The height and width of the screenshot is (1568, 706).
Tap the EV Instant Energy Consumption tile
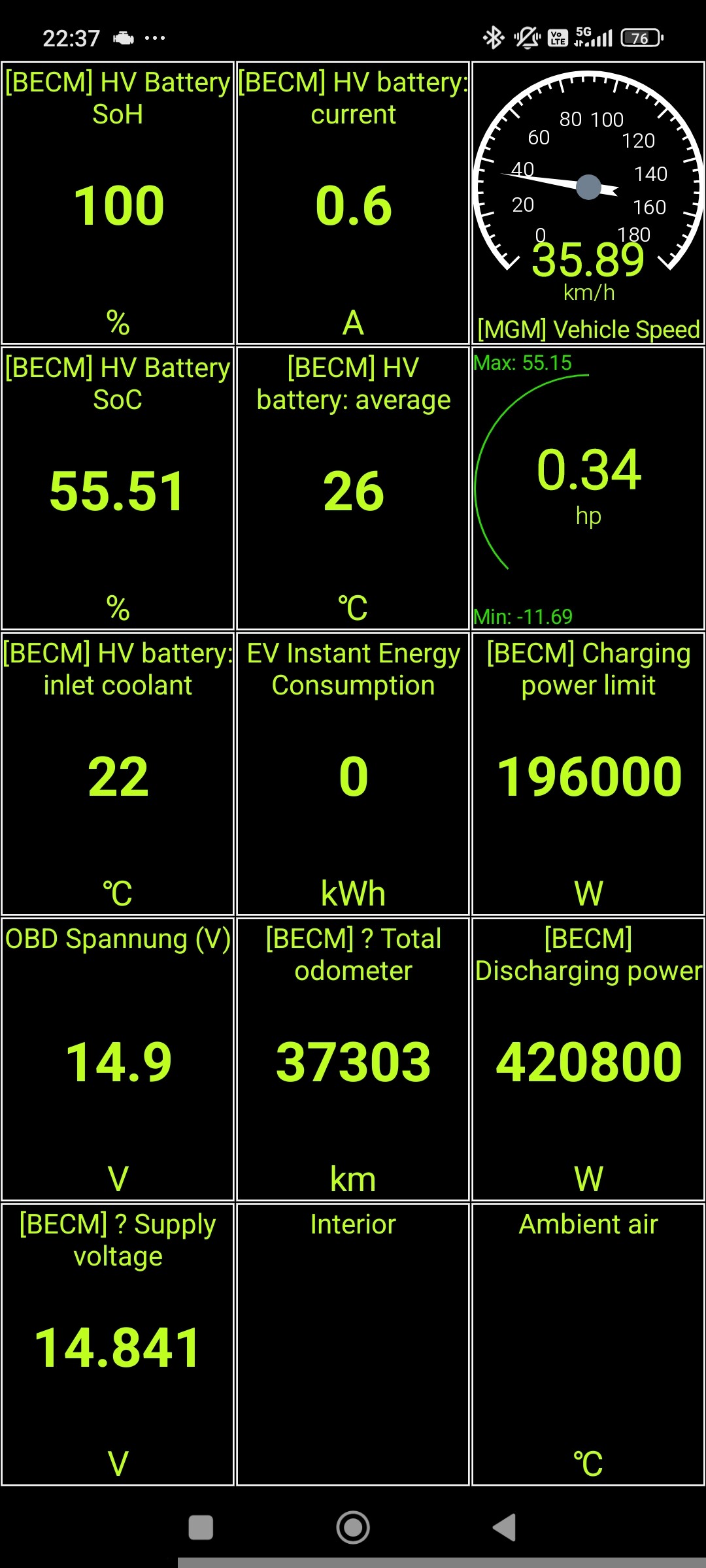click(x=353, y=774)
